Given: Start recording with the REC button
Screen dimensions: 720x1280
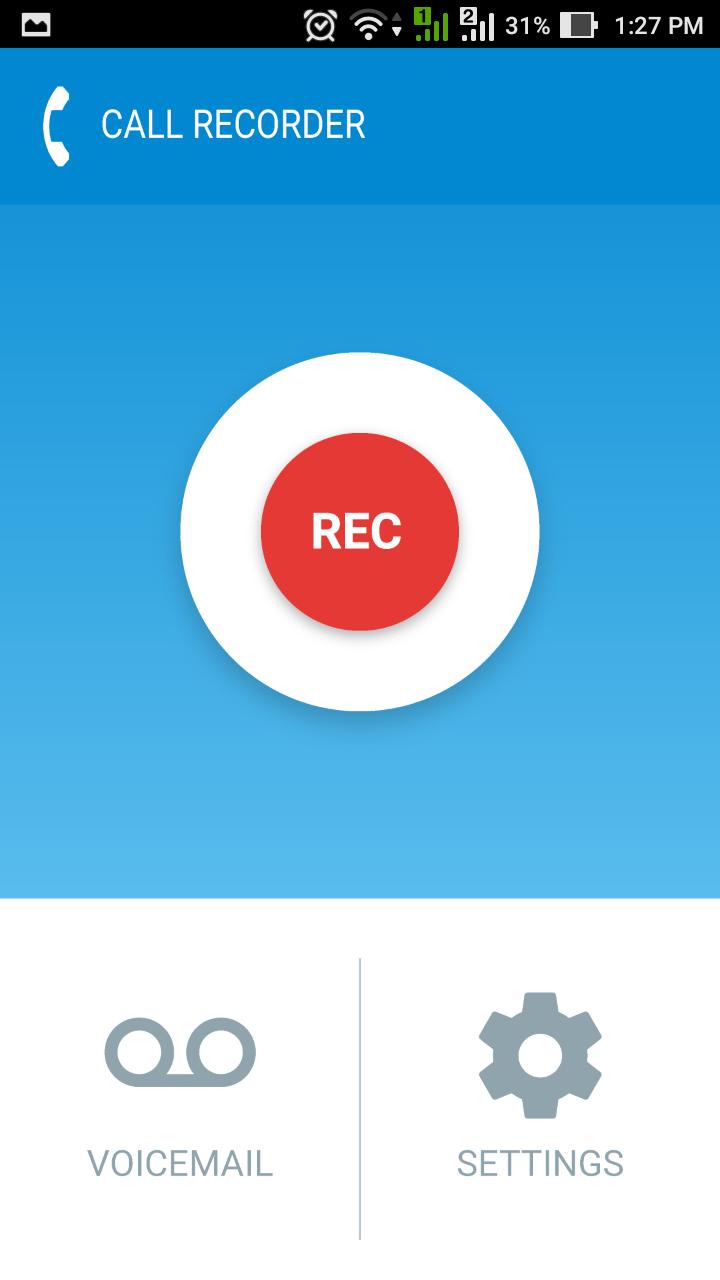Looking at the screenshot, I should pyautogui.click(x=359, y=531).
